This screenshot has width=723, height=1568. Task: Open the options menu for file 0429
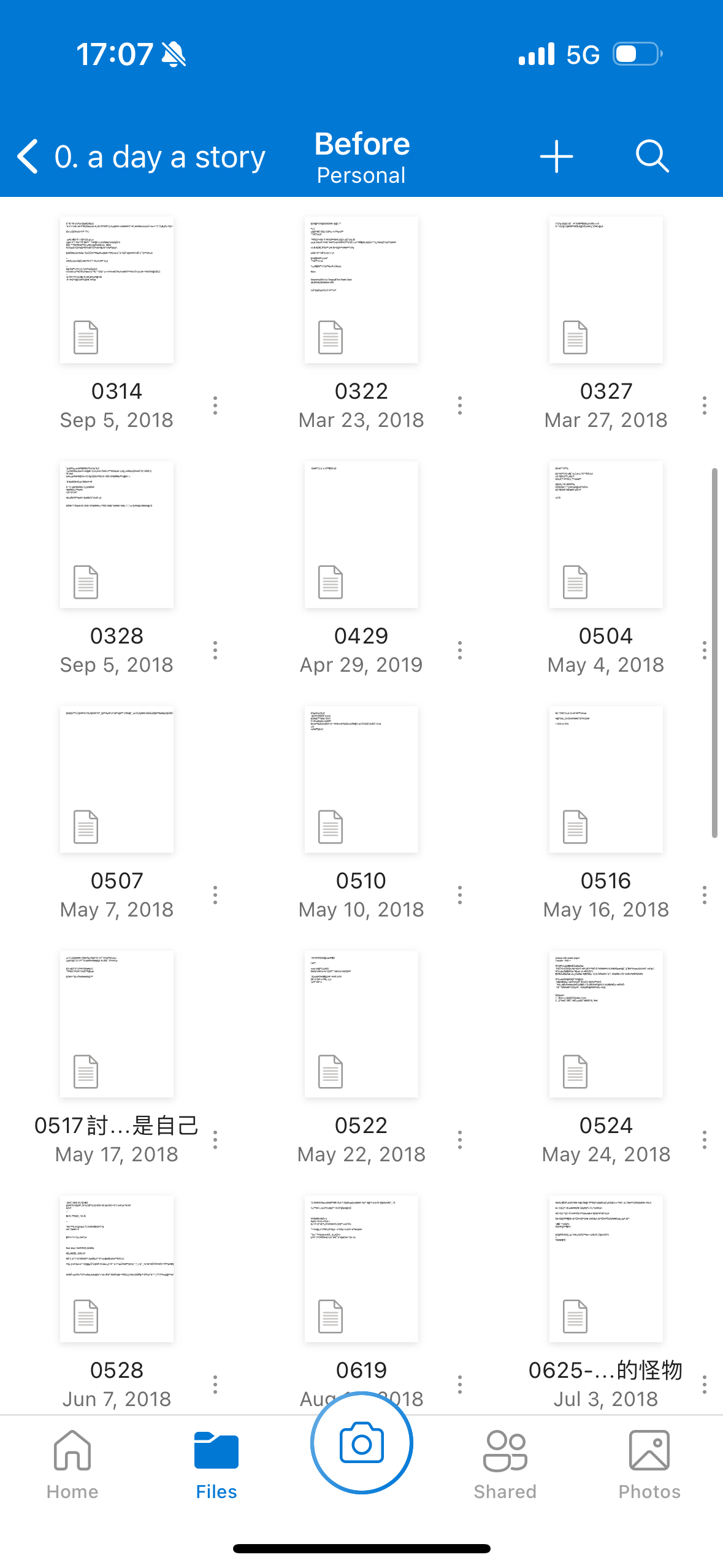pos(459,650)
